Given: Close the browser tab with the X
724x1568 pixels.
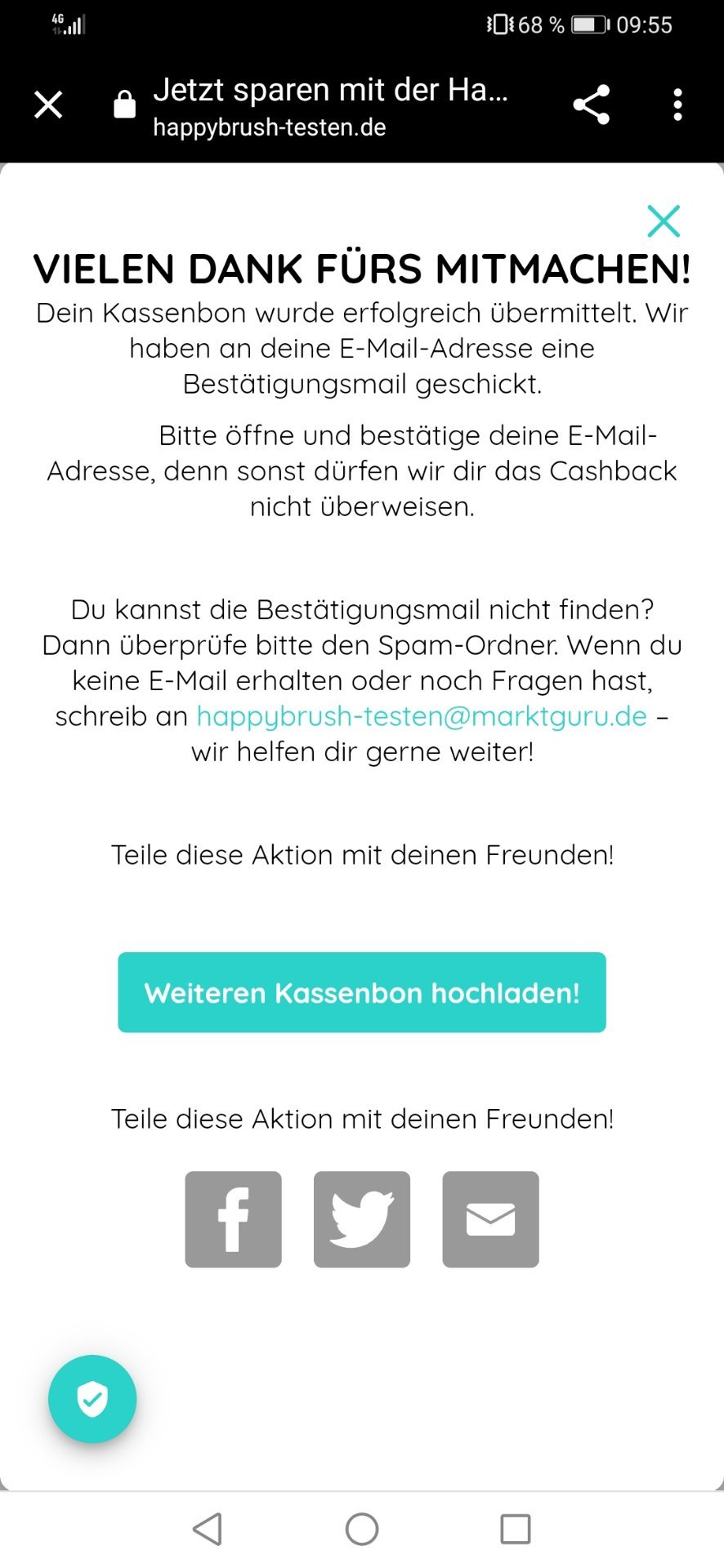Looking at the screenshot, I should [48, 105].
